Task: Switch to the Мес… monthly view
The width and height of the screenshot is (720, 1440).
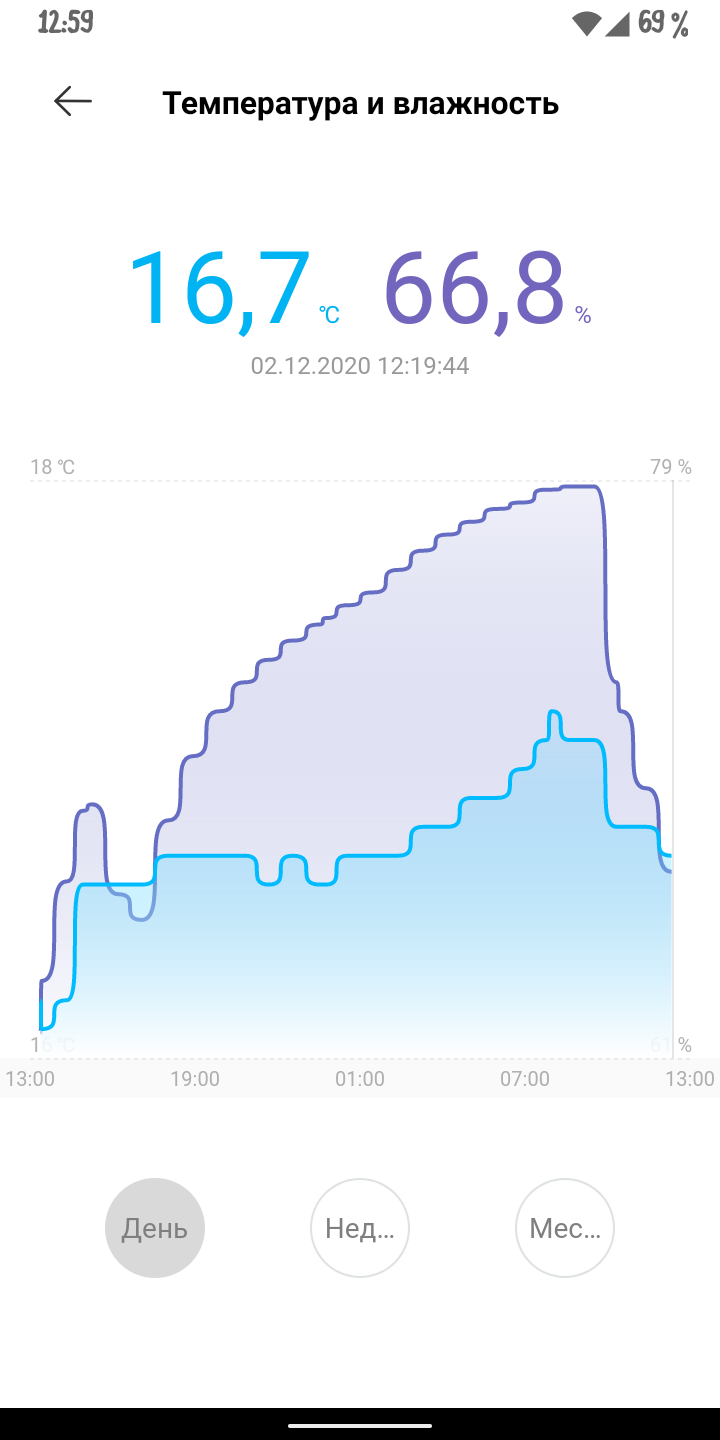Action: tap(565, 1228)
